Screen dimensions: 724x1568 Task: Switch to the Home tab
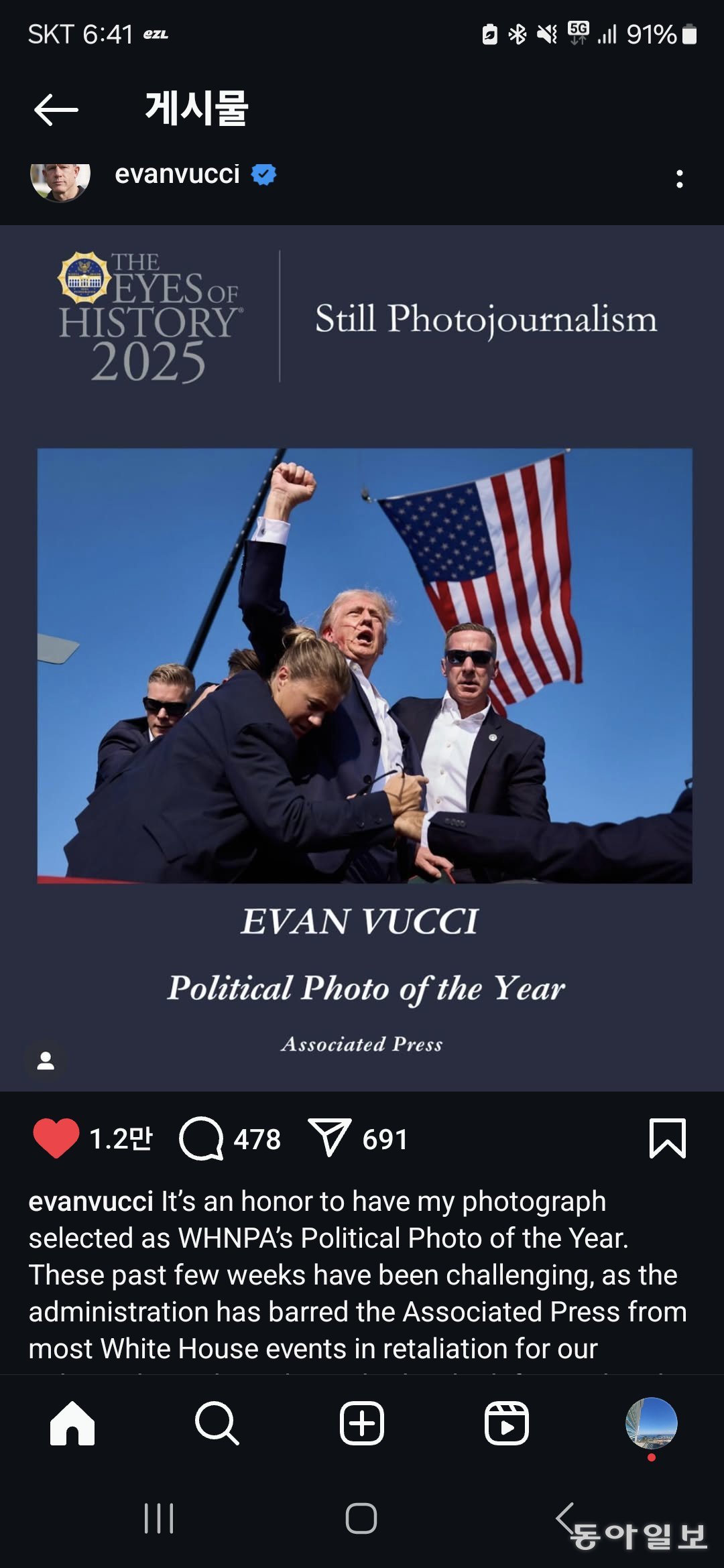[x=72, y=1422]
